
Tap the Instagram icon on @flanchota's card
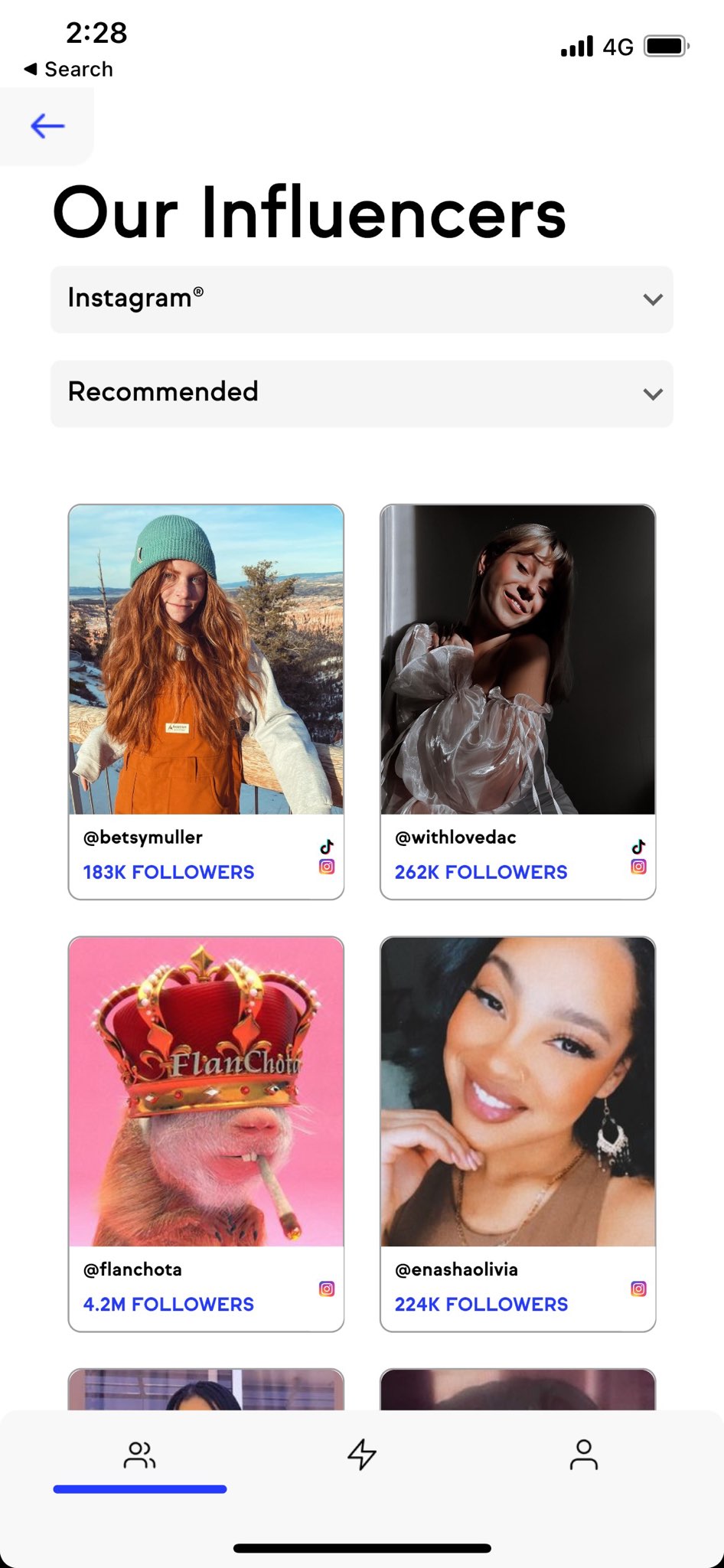click(325, 1289)
